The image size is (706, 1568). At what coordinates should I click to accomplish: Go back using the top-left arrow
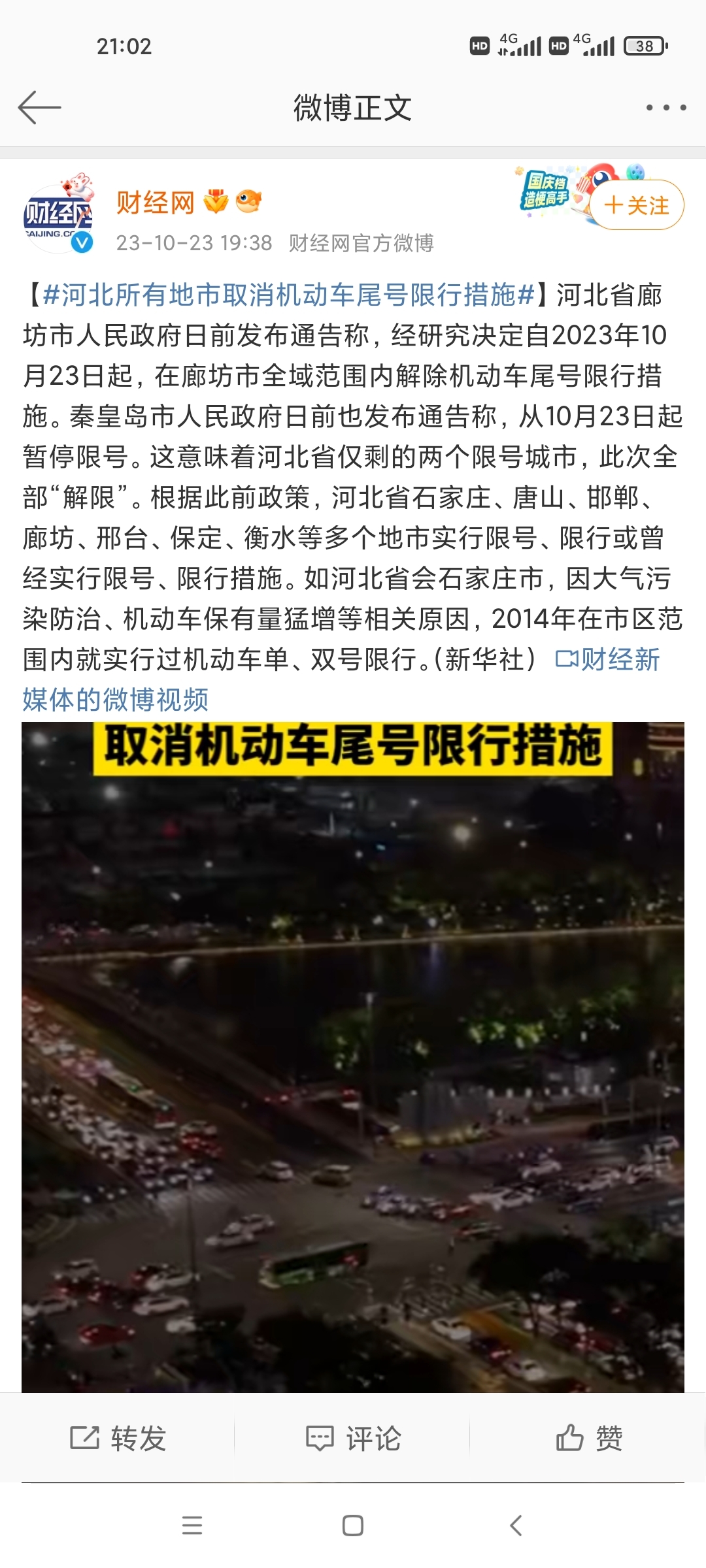[39, 108]
